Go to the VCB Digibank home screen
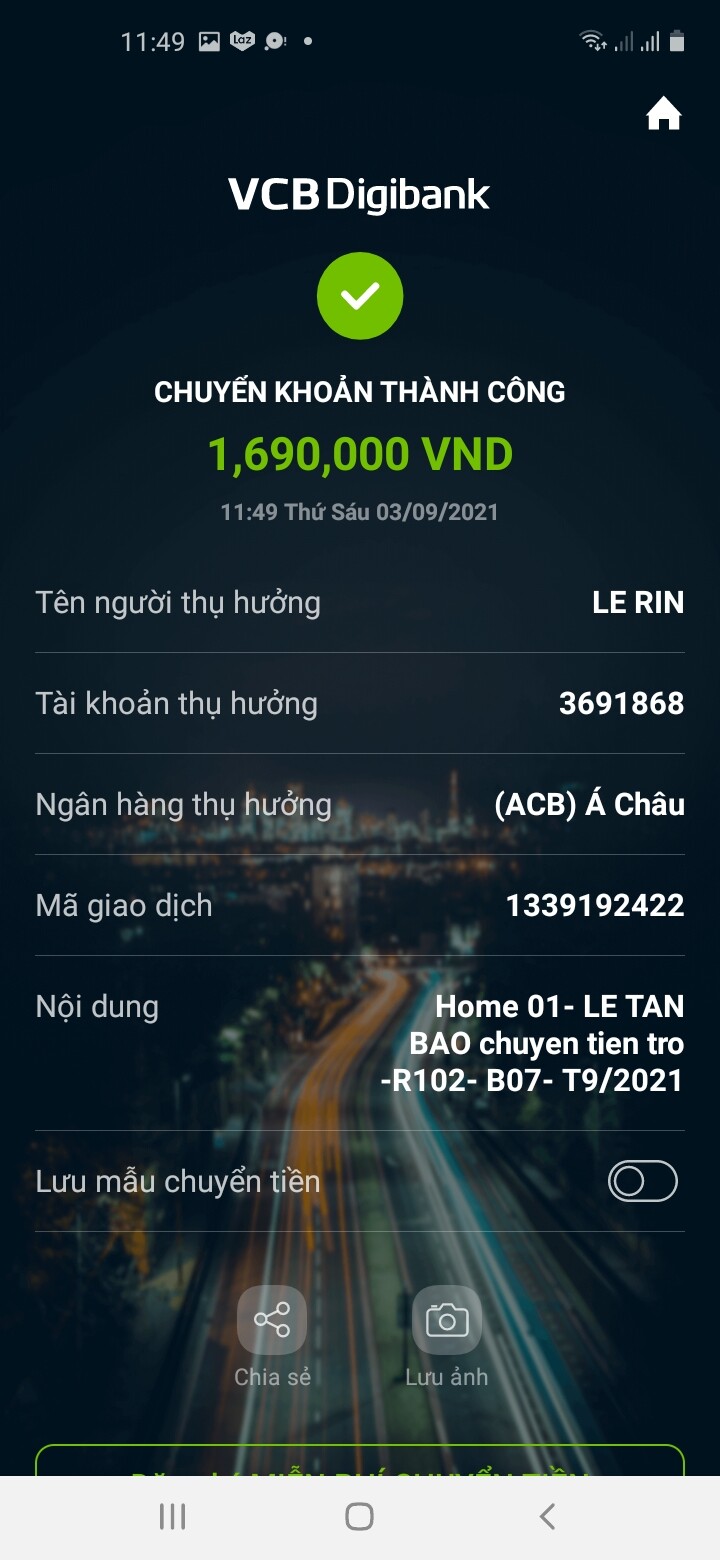The height and width of the screenshot is (1560, 720). (663, 115)
